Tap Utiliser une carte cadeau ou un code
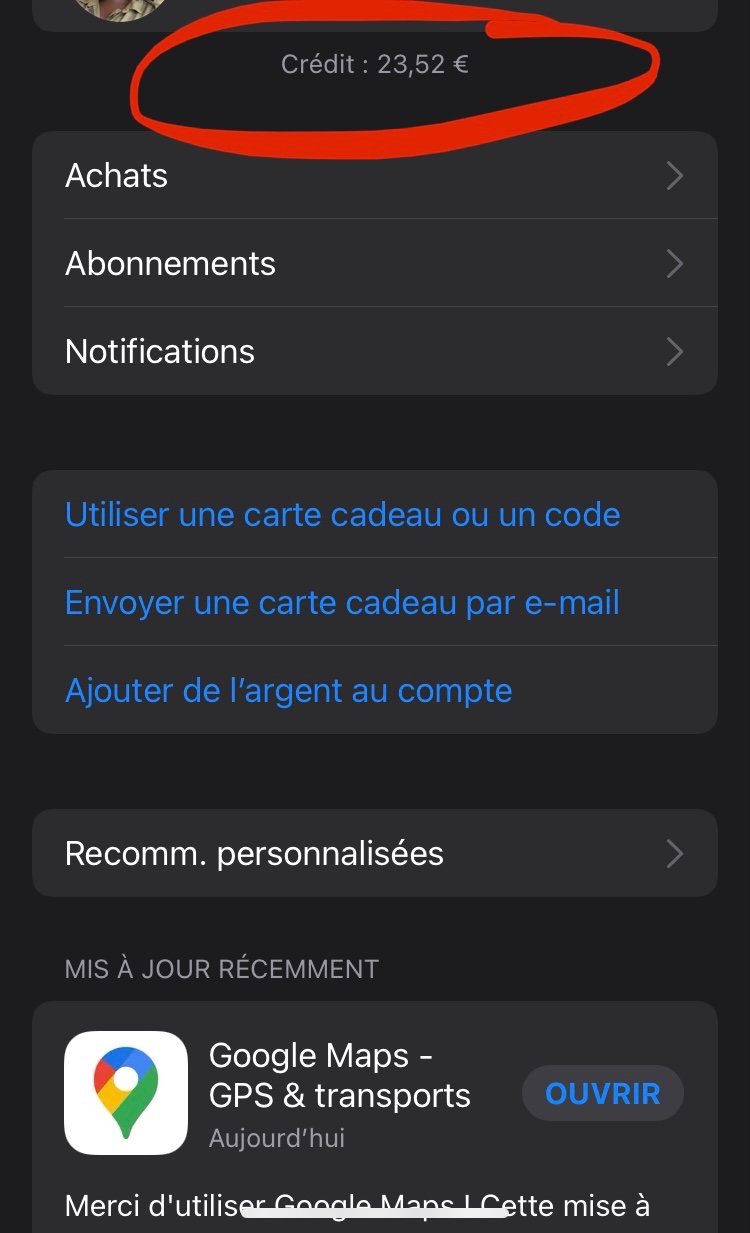The image size is (750, 1233). coord(375,514)
